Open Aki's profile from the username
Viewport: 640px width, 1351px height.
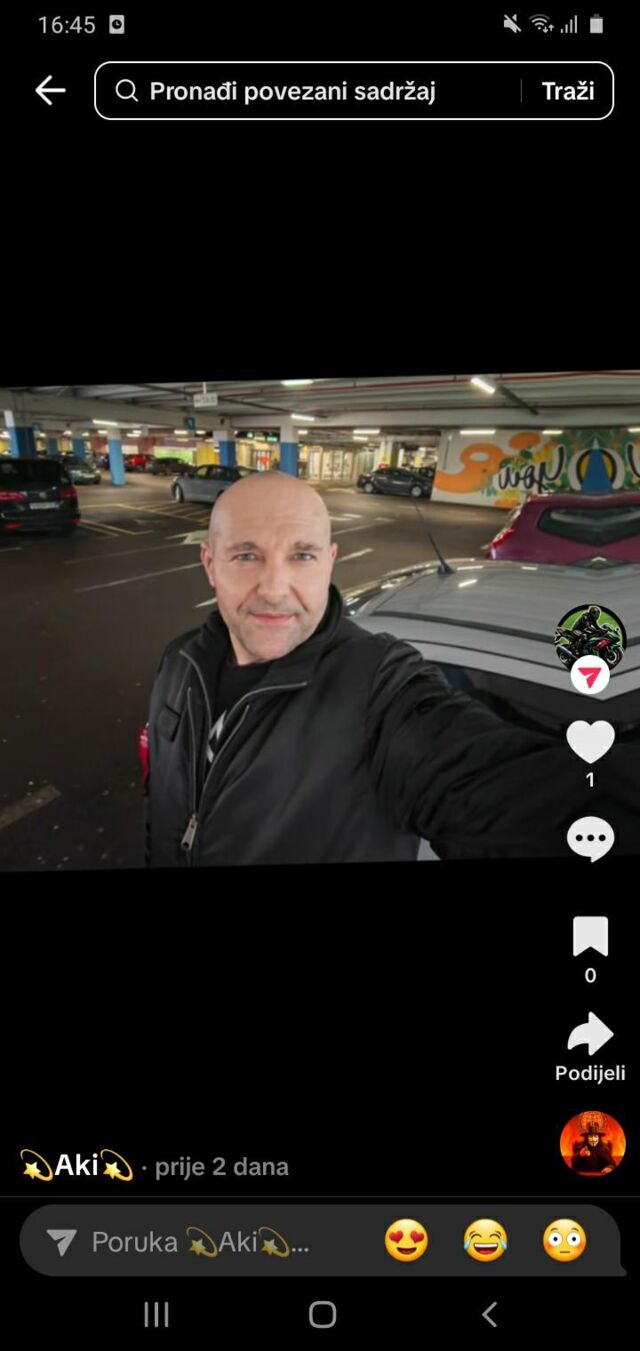pos(76,1166)
